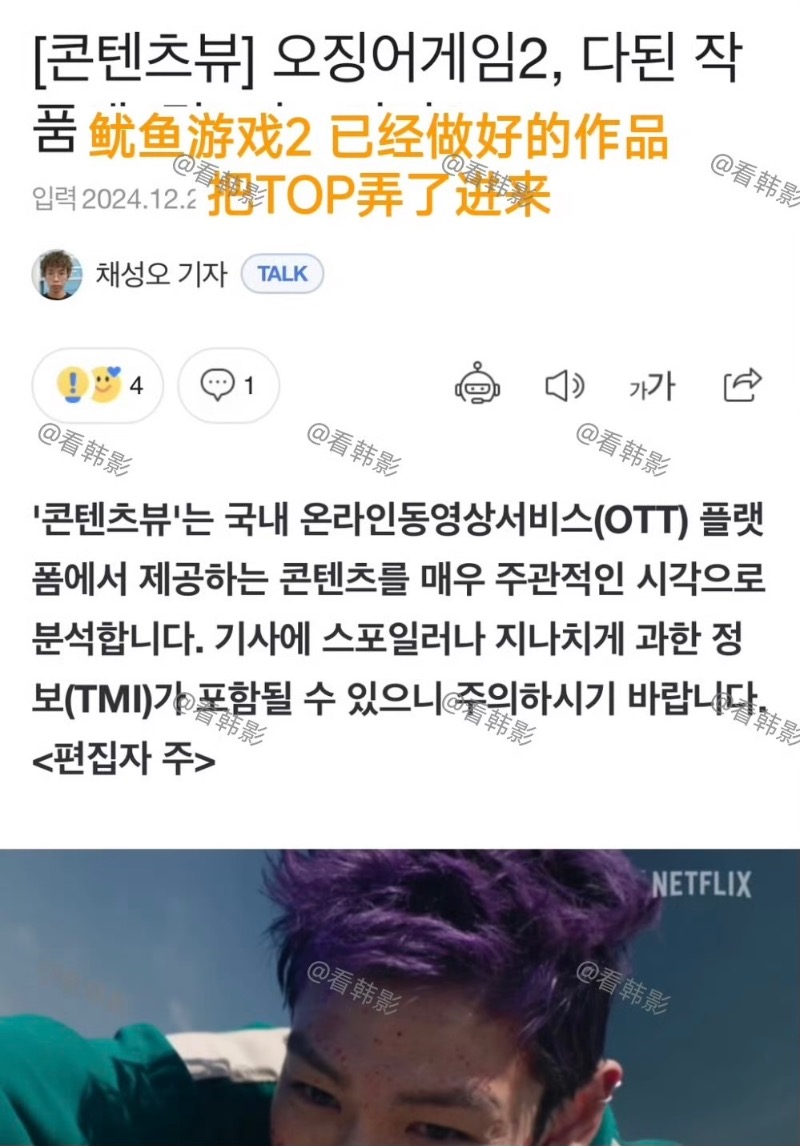Viewport: 800px width, 1146px height.
Task: Open reporter 채성오 기자's profile
Action: [x=161, y=274]
